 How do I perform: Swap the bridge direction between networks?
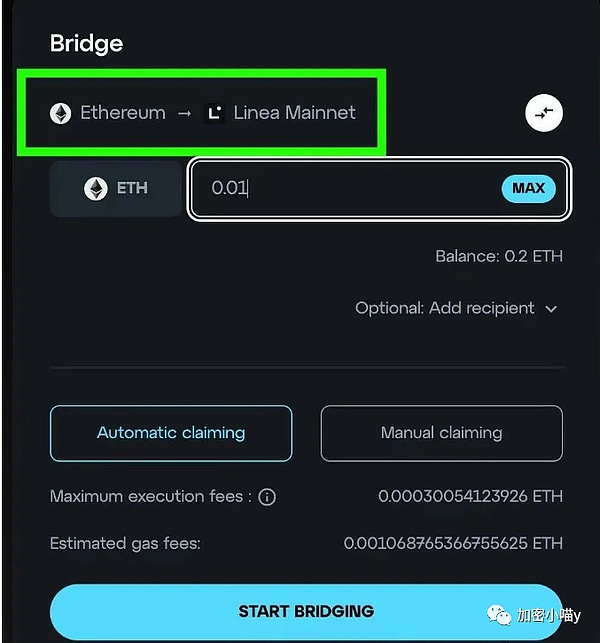point(544,114)
